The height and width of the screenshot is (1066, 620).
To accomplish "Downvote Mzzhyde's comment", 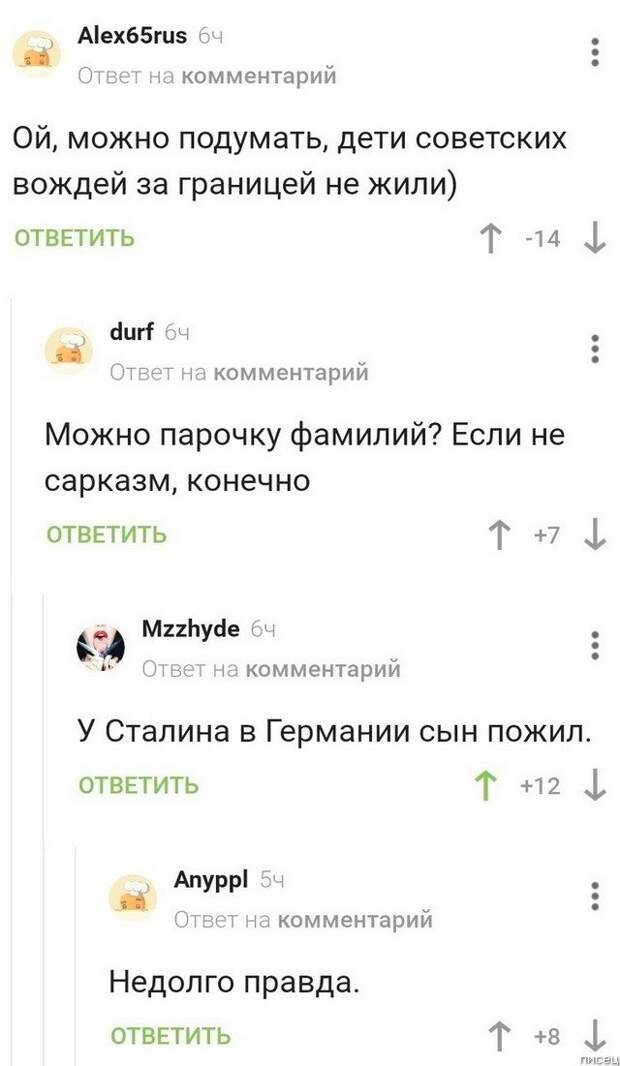I will coord(596,785).
